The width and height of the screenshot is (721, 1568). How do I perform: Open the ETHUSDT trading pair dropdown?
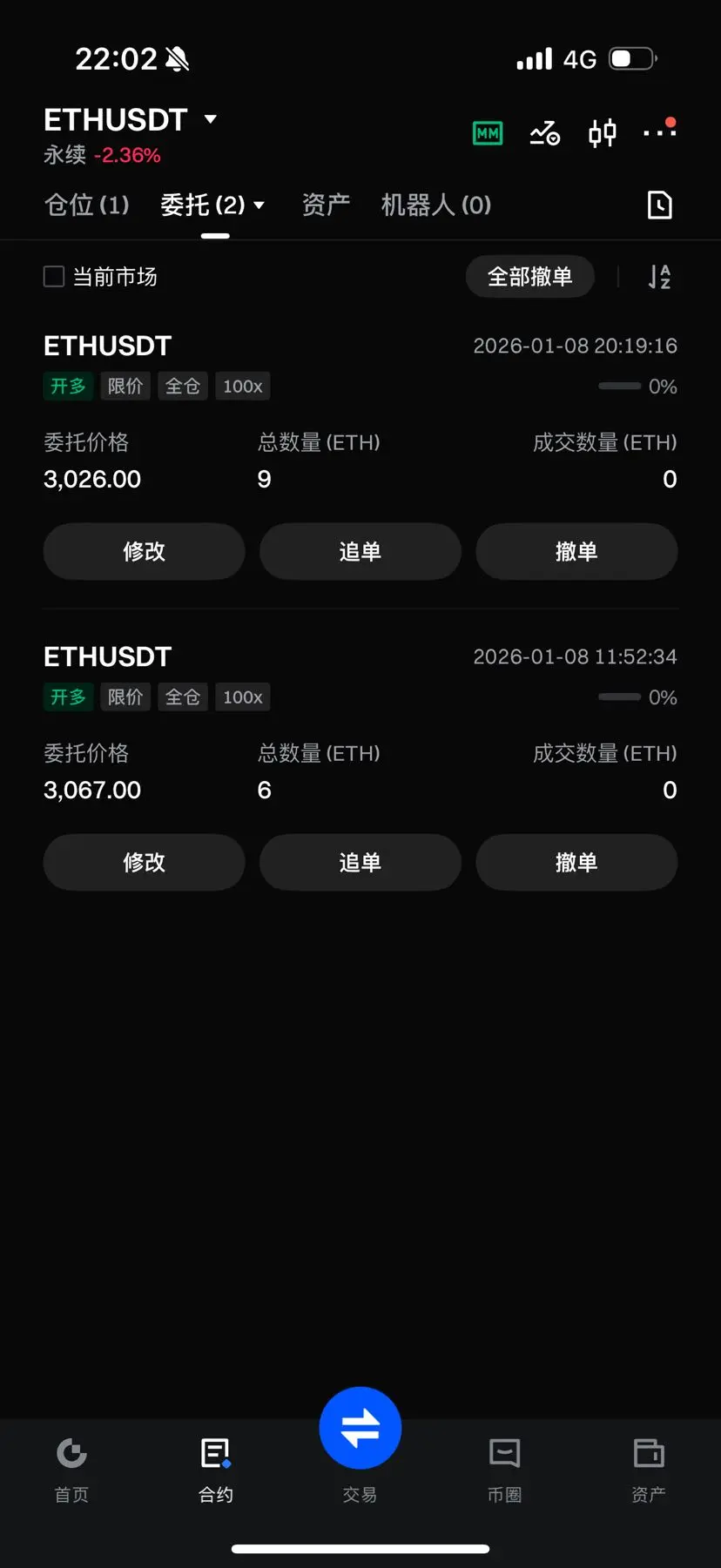131,119
